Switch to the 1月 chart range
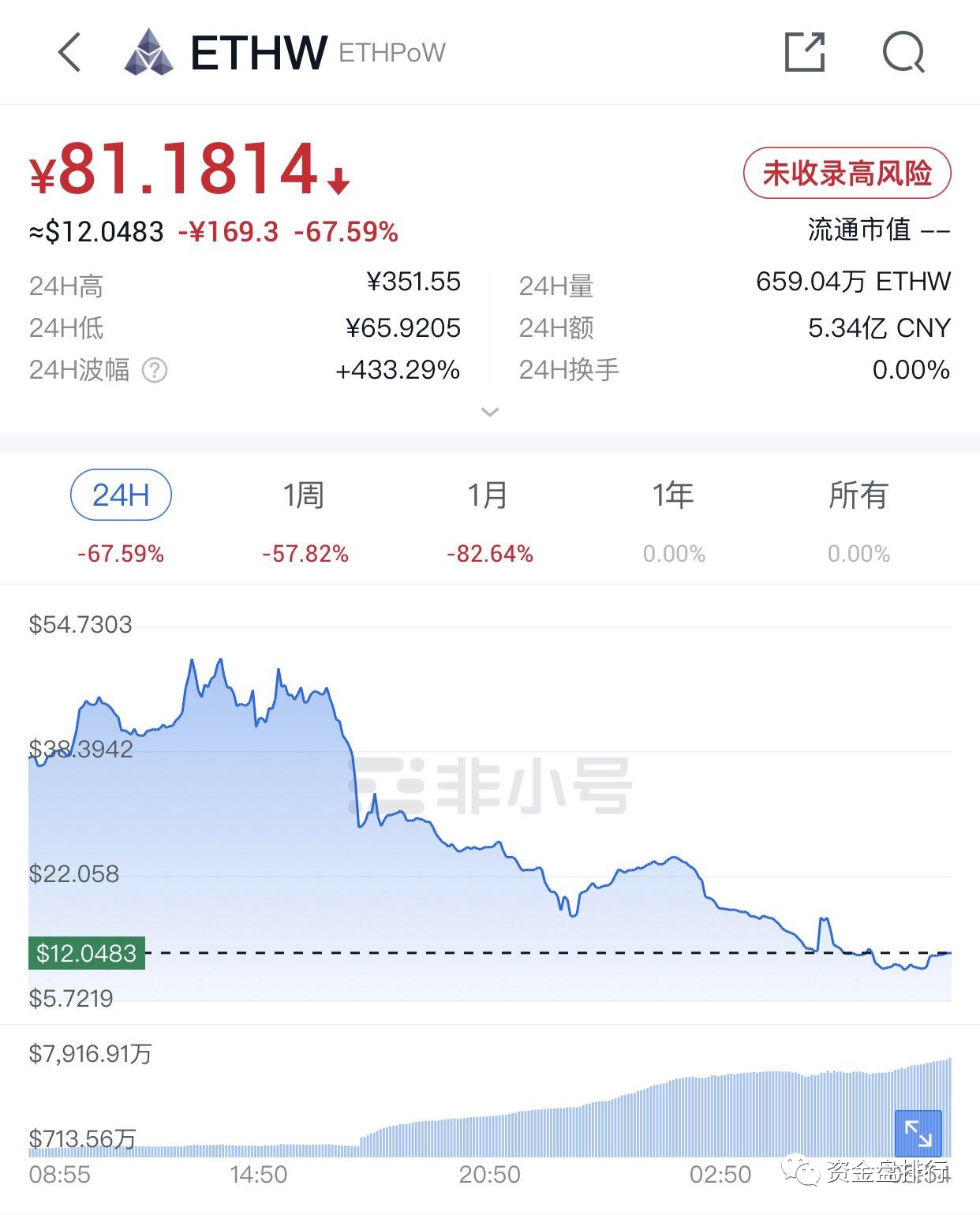 click(x=489, y=495)
